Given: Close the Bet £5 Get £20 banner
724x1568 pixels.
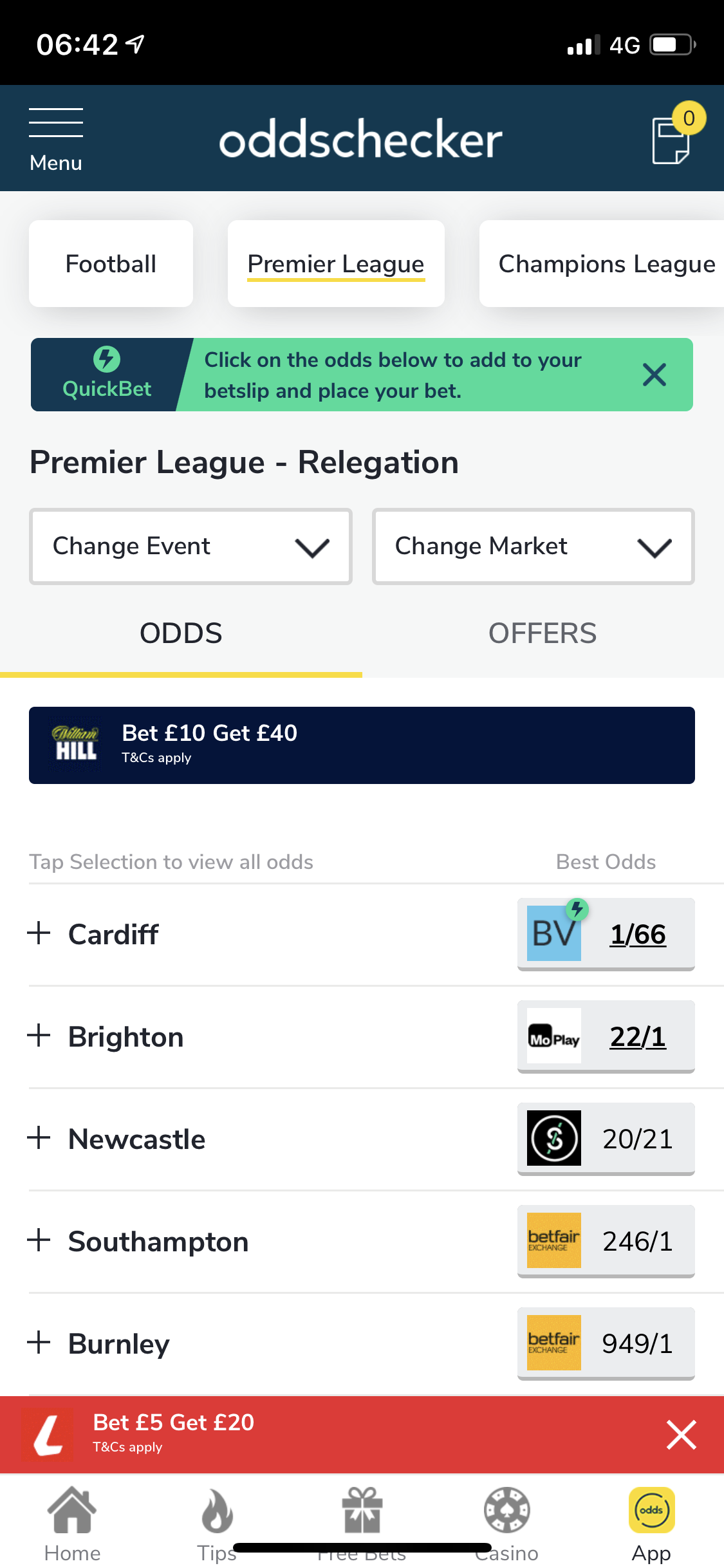Looking at the screenshot, I should tap(682, 1435).
